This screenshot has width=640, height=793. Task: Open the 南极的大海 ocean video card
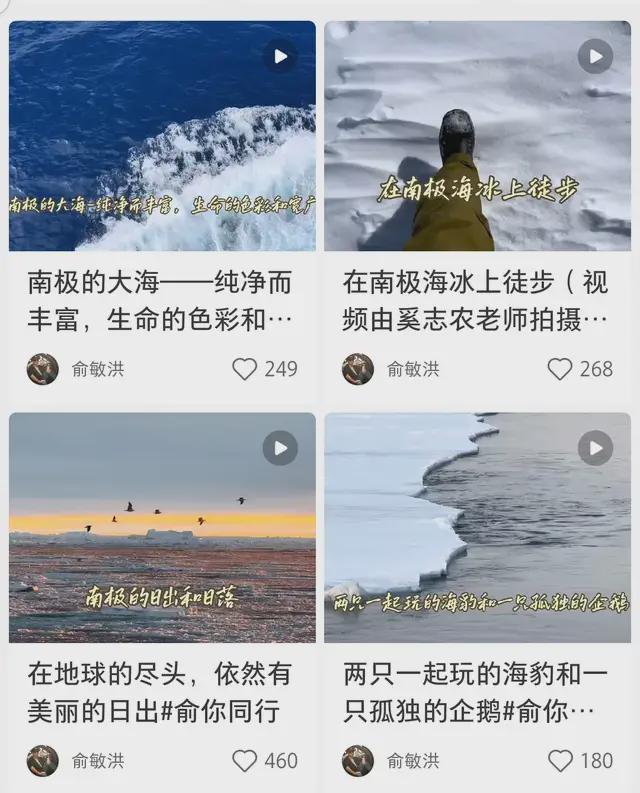click(x=162, y=136)
